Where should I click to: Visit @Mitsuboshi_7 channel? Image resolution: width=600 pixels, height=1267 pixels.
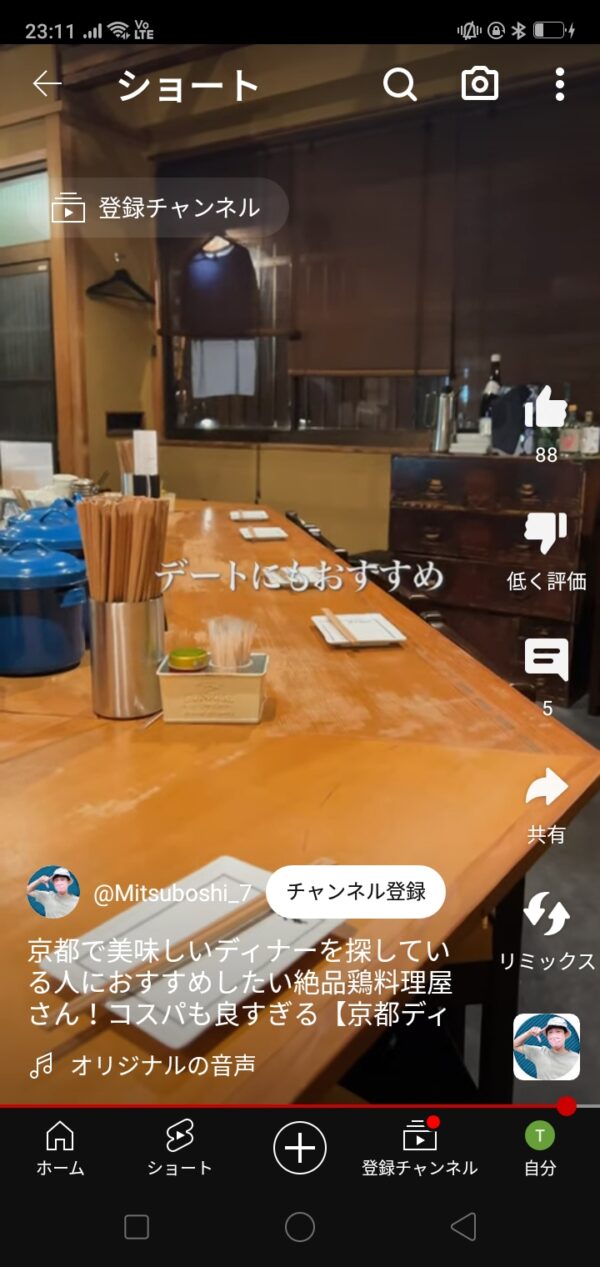coord(172,894)
